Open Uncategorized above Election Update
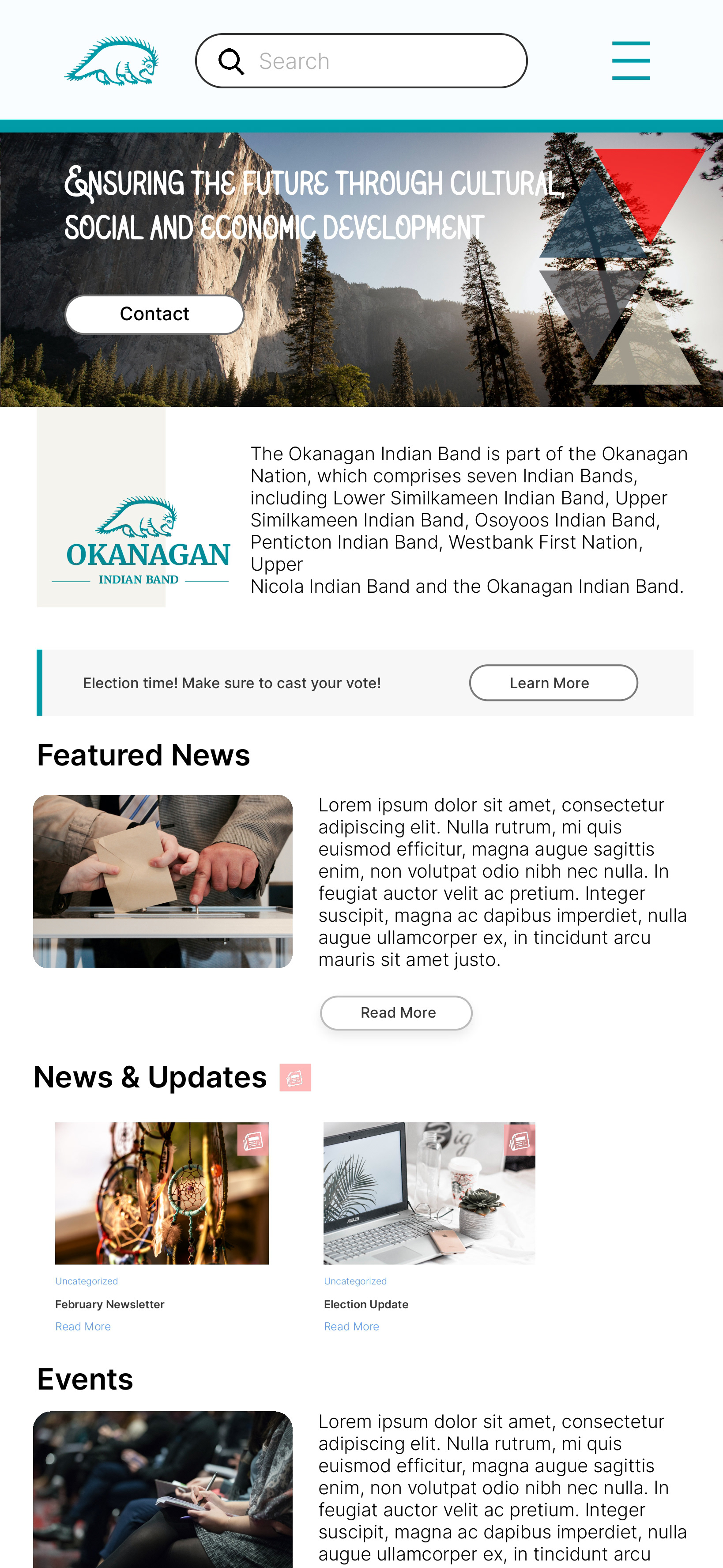723x1568 pixels. tap(355, 1281)
